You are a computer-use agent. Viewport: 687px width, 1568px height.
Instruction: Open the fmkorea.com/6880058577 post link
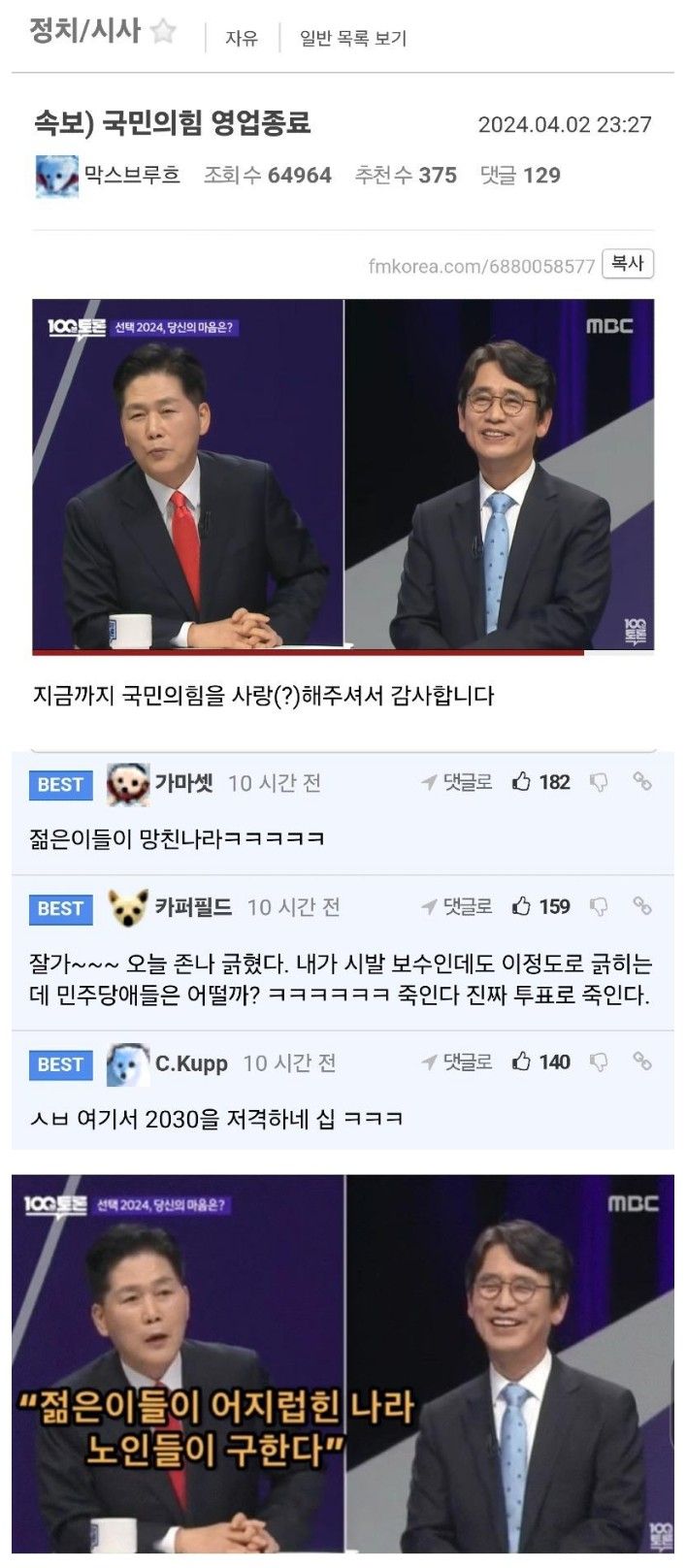(481, 266)
